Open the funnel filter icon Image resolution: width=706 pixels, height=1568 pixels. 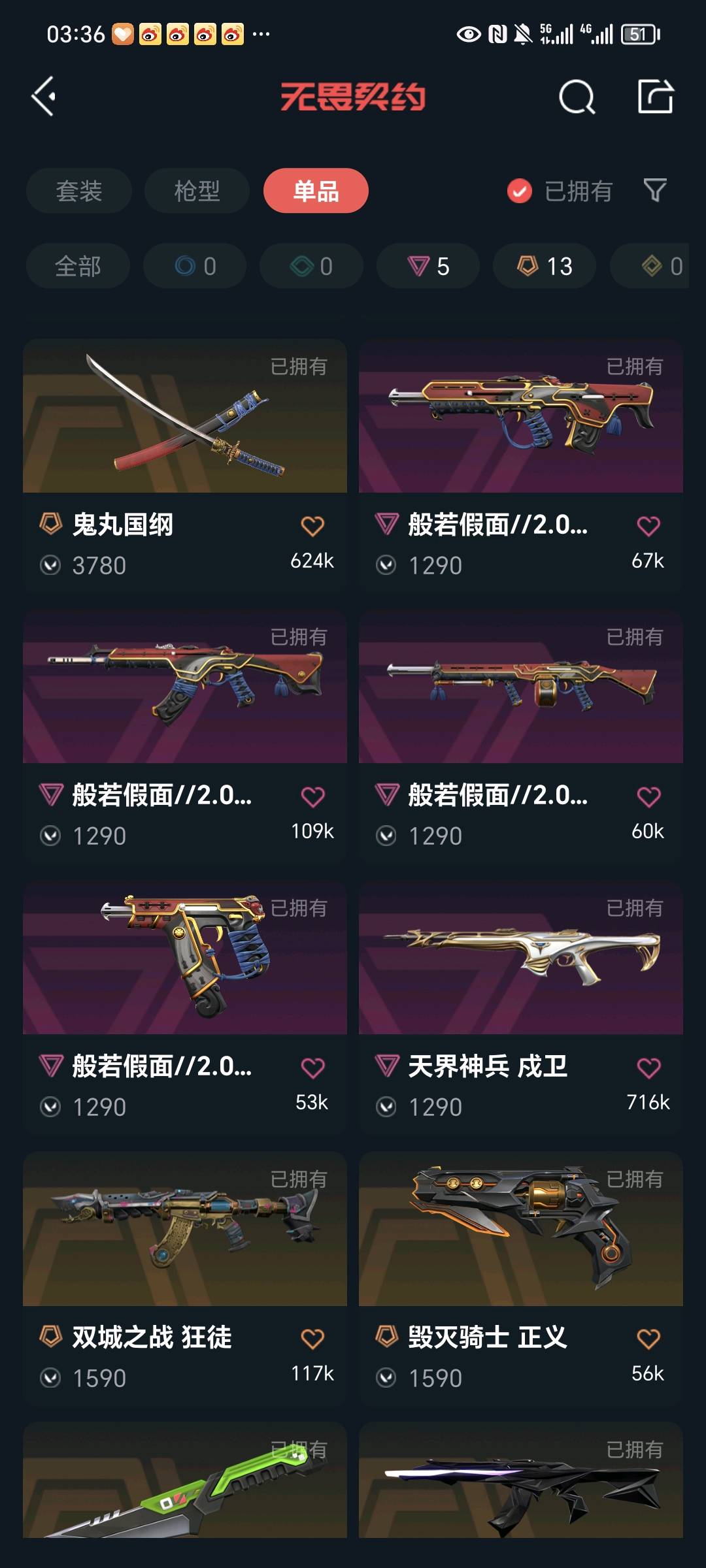(655, 191)
